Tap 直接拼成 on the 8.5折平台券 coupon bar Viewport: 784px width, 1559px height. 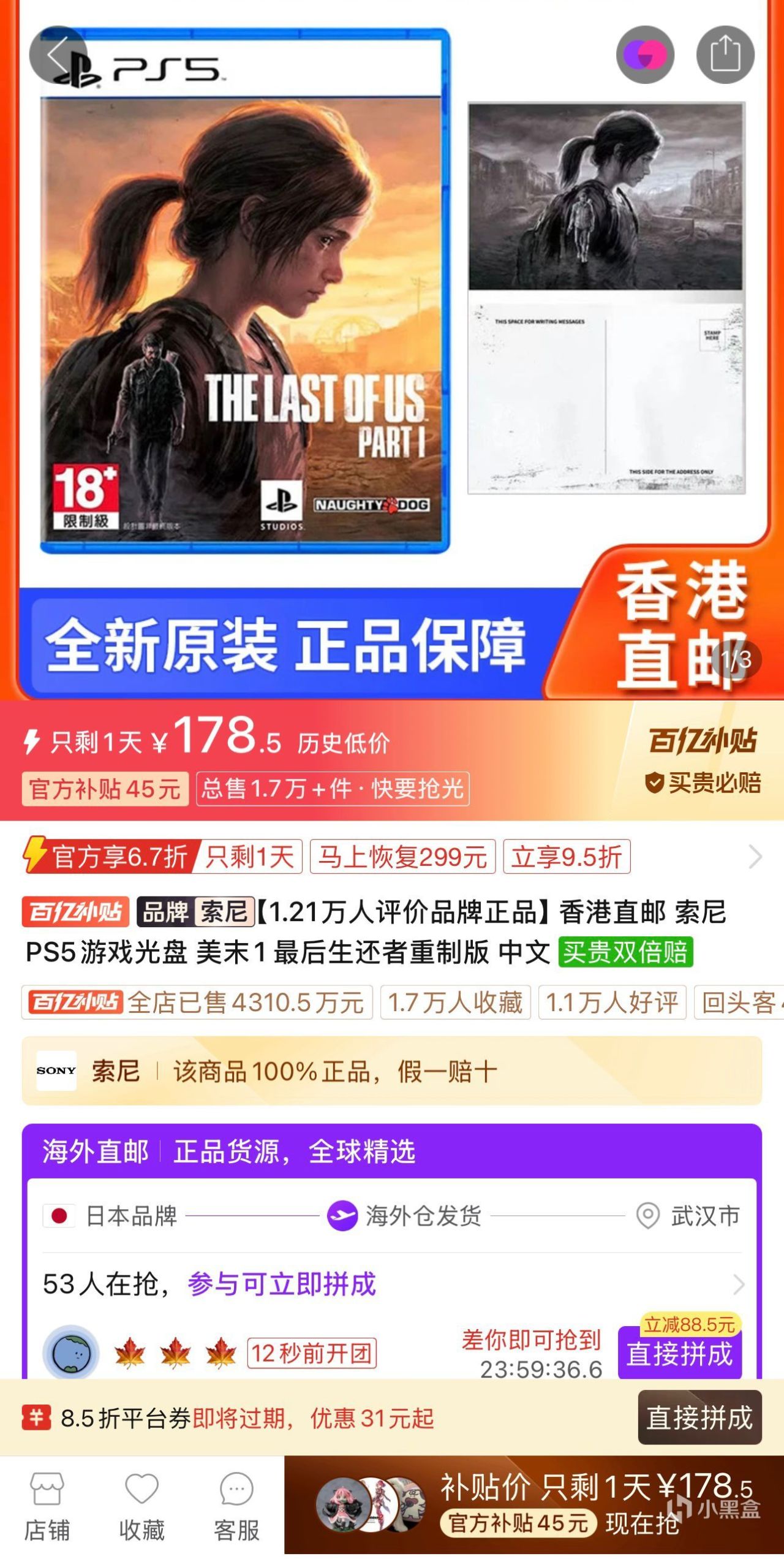click(x=699, y=1417)
